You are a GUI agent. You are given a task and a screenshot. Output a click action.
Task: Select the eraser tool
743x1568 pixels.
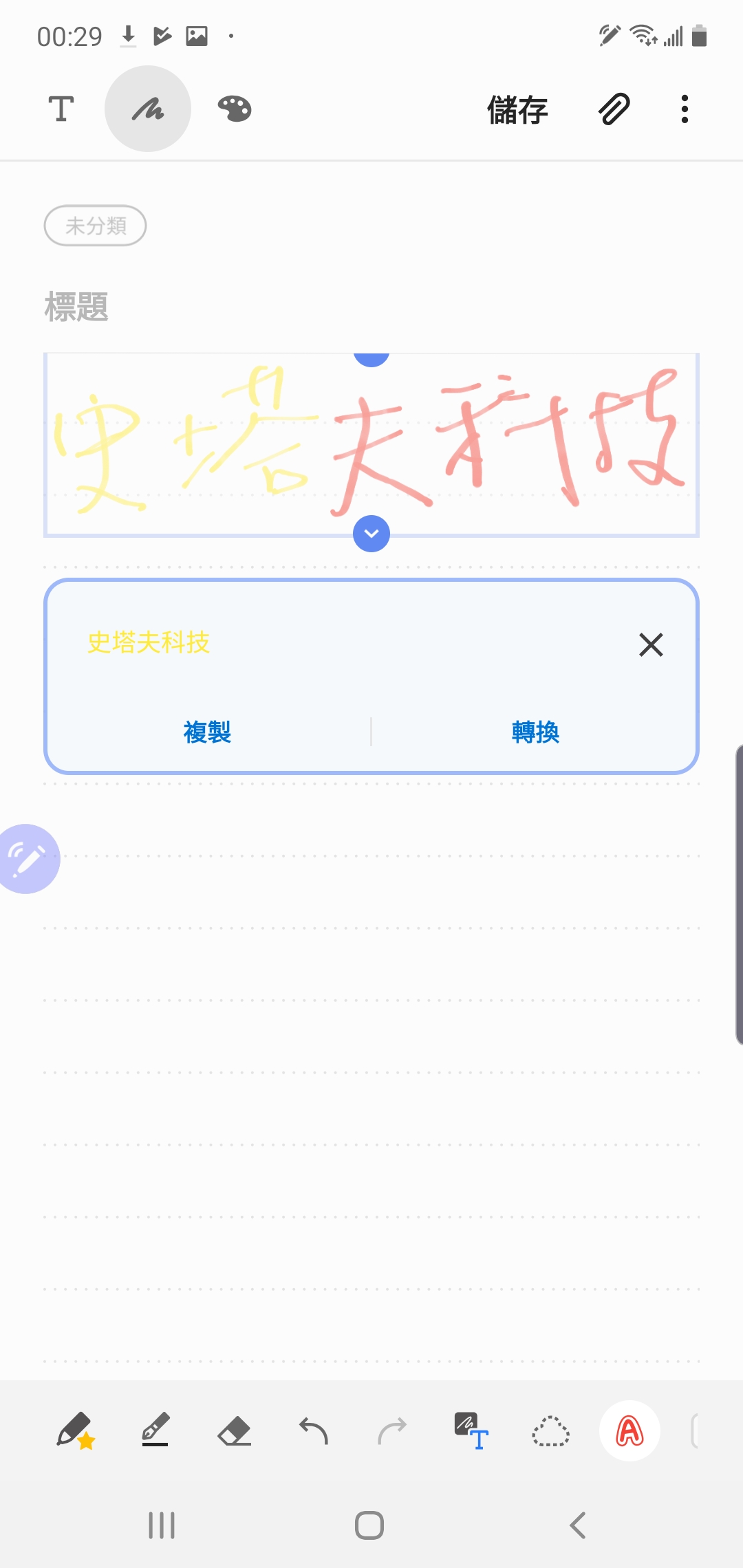234,1431
